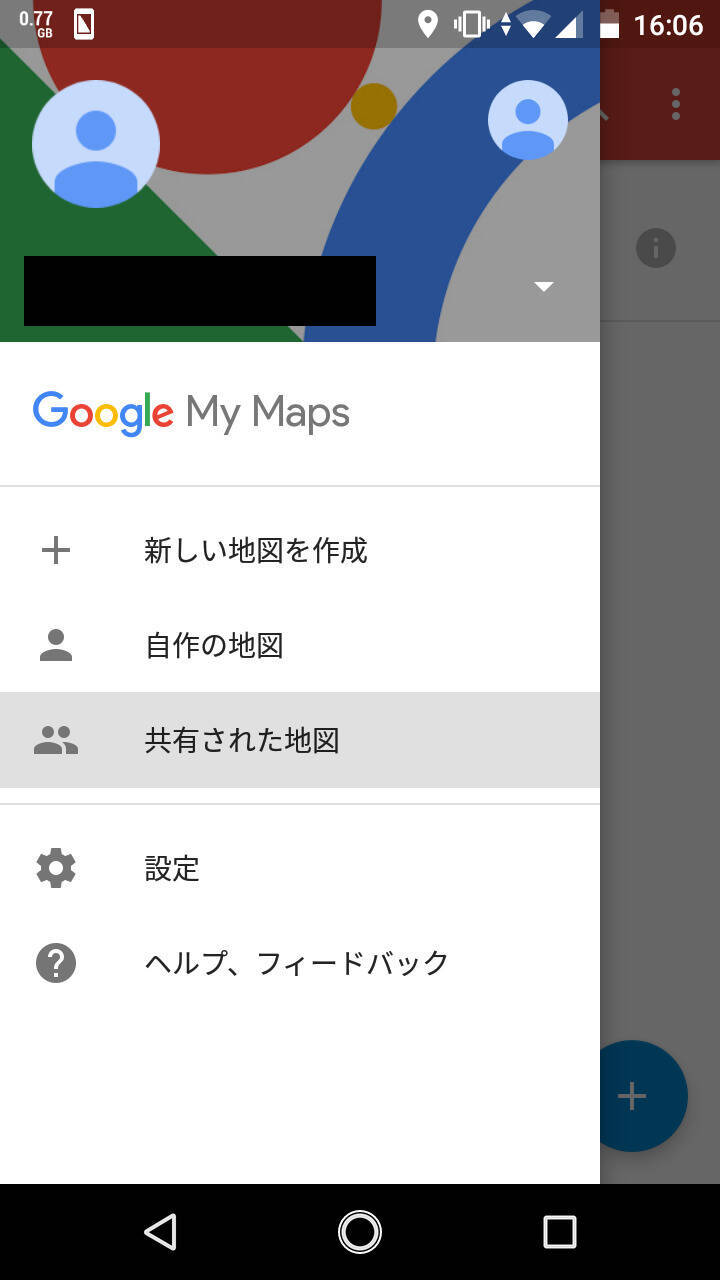The image size is (720, 1280).
Task: Go back with the system back button
Action: (x=160, y=1232)
